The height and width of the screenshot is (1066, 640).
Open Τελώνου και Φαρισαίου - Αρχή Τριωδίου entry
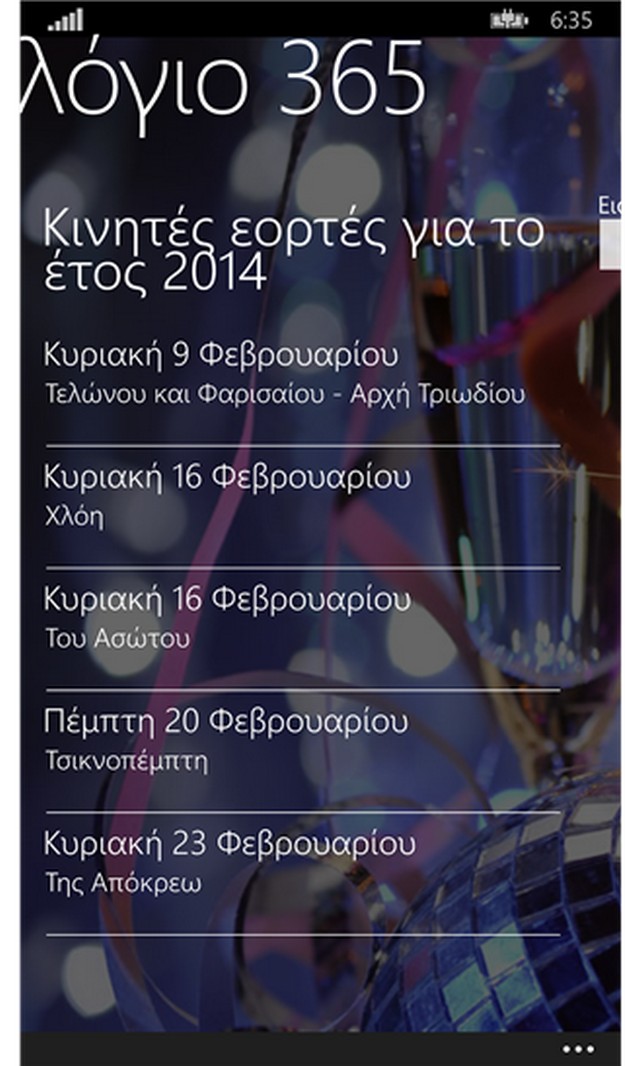[285, 374]
